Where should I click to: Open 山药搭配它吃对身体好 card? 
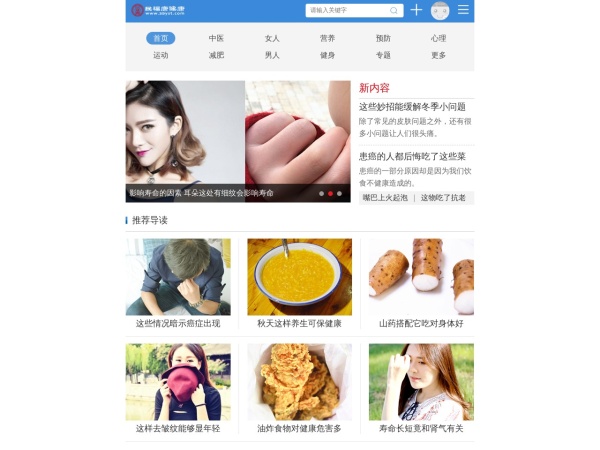click(421, 285)
